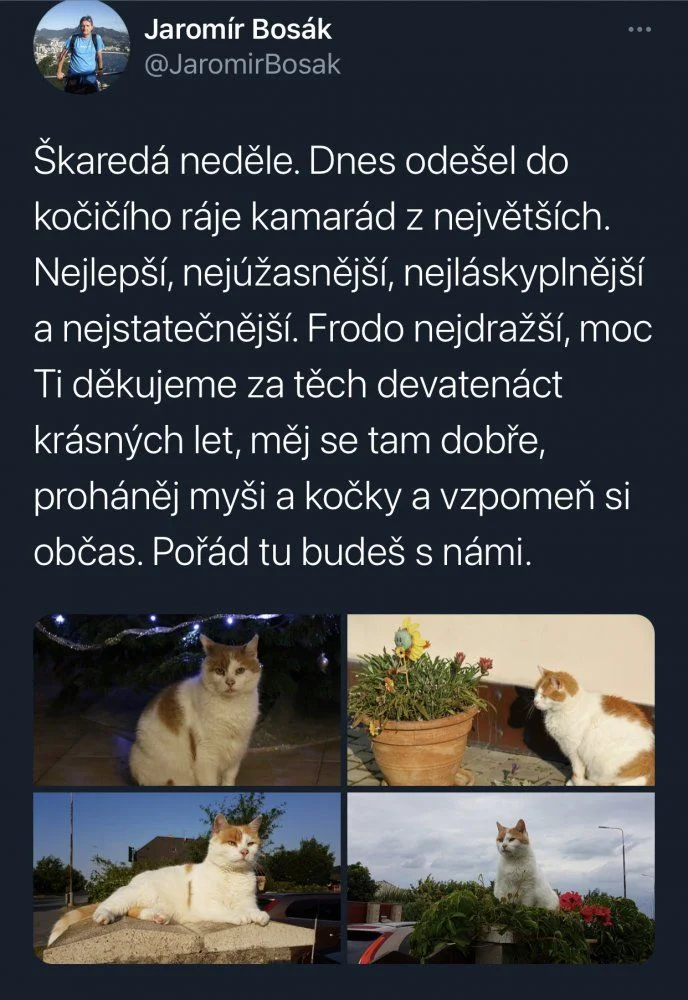Open the @JaromirBosak profile handle
The width and height of the screenshot is (688, 1000).
242,65
